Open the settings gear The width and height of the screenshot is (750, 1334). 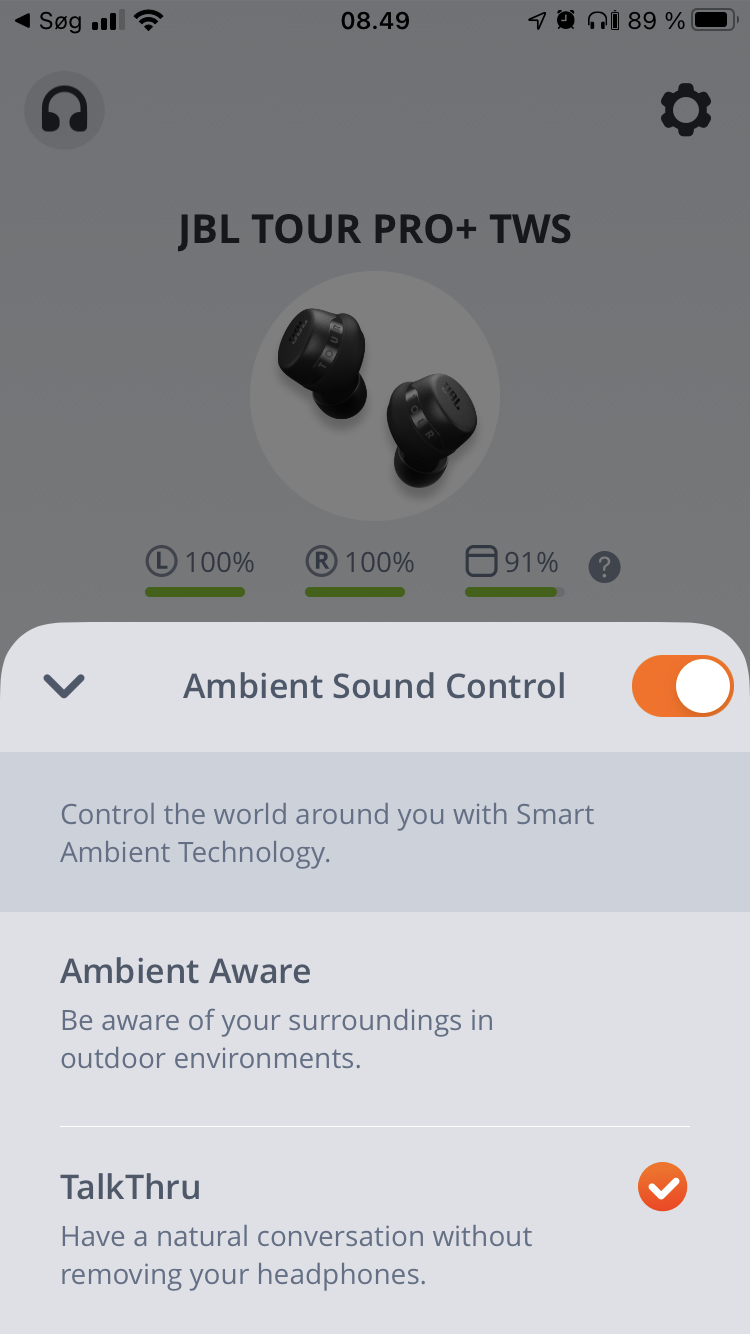(686, 110)
